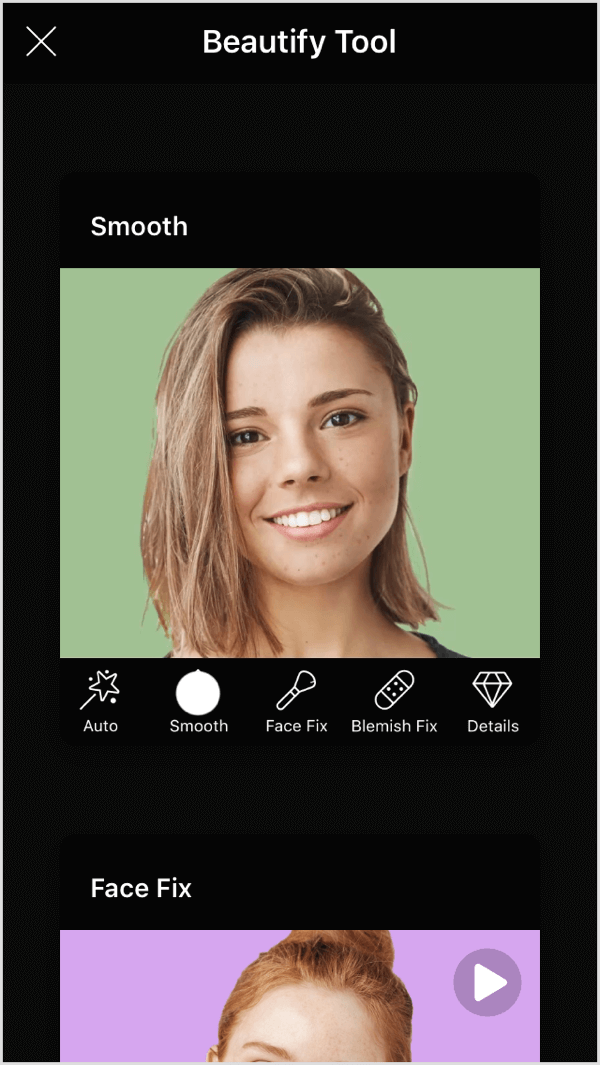
Task: Open the Smooth tutorial card
Action: click(x=300, y=460)
